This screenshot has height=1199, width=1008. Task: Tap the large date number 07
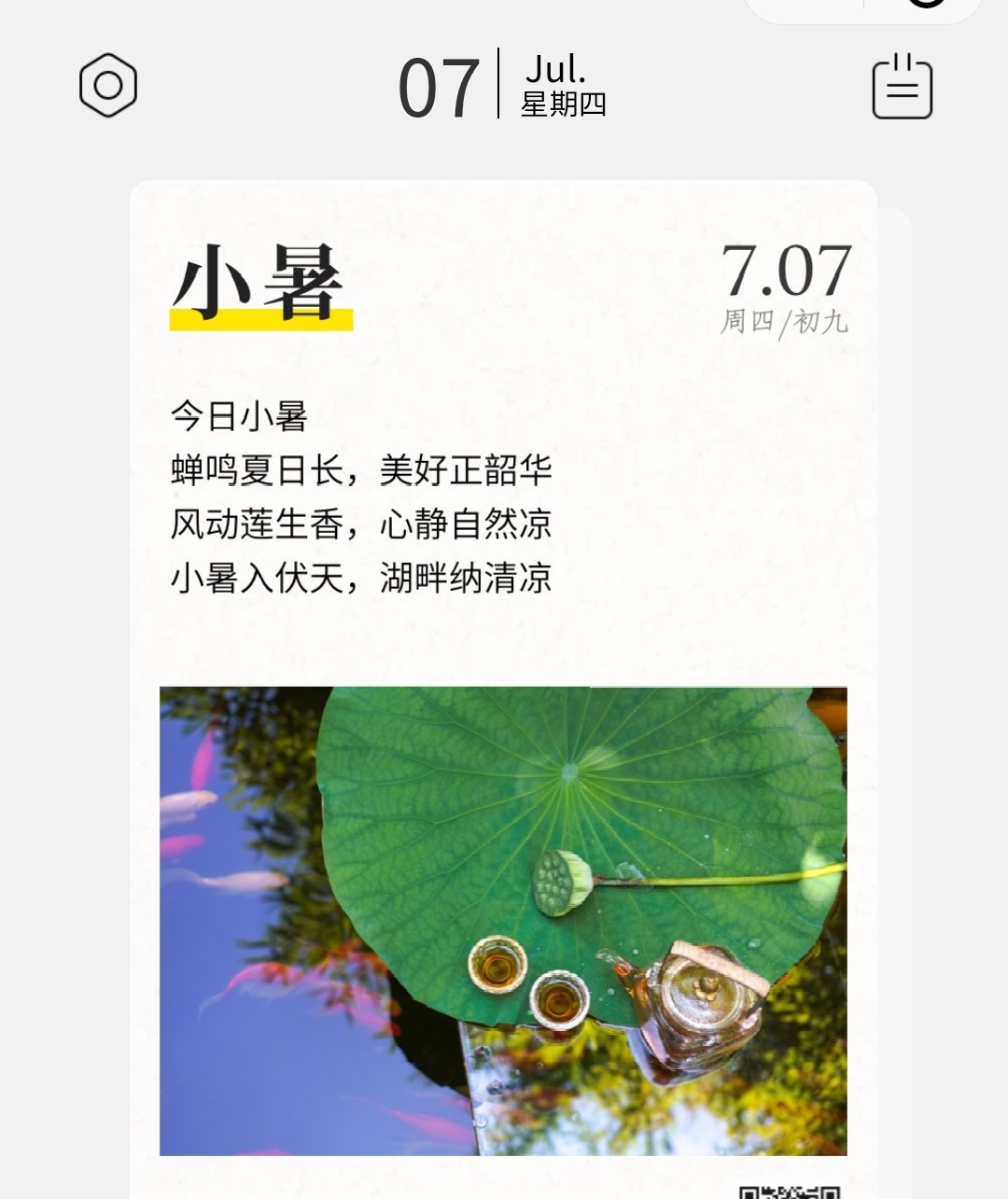437,86
